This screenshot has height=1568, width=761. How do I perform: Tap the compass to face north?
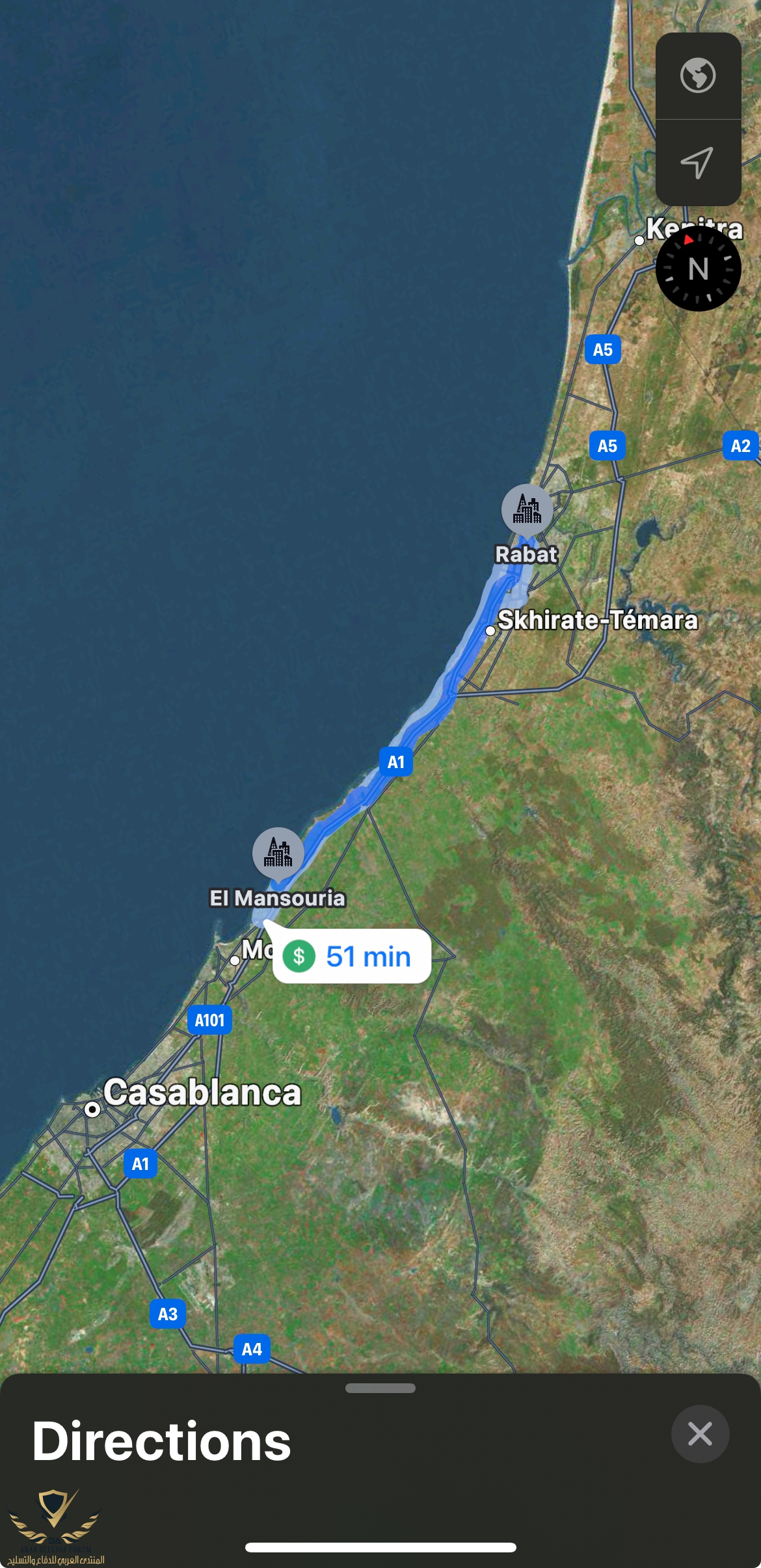[698, 269]
